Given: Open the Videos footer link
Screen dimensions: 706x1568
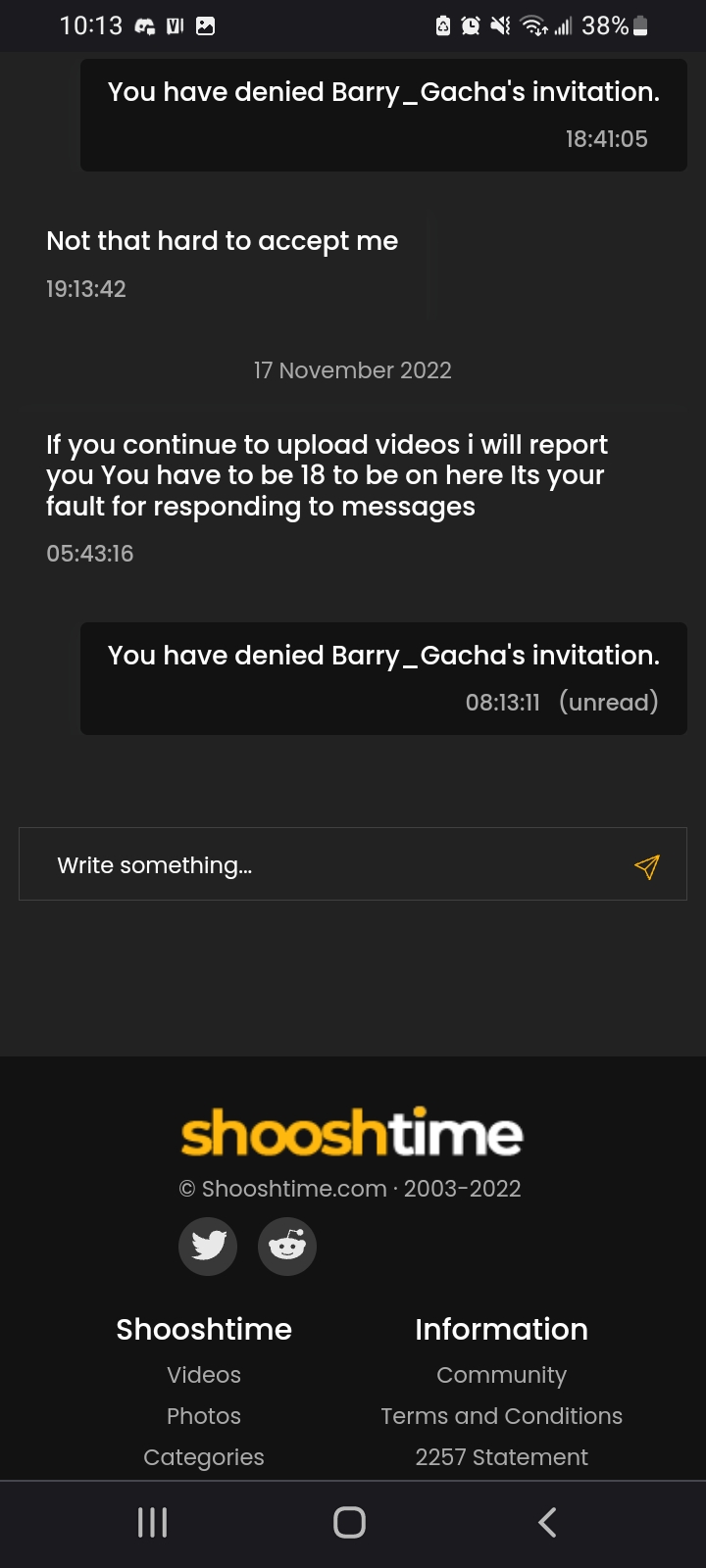Looking at the screenshot, I should 204,1375.
